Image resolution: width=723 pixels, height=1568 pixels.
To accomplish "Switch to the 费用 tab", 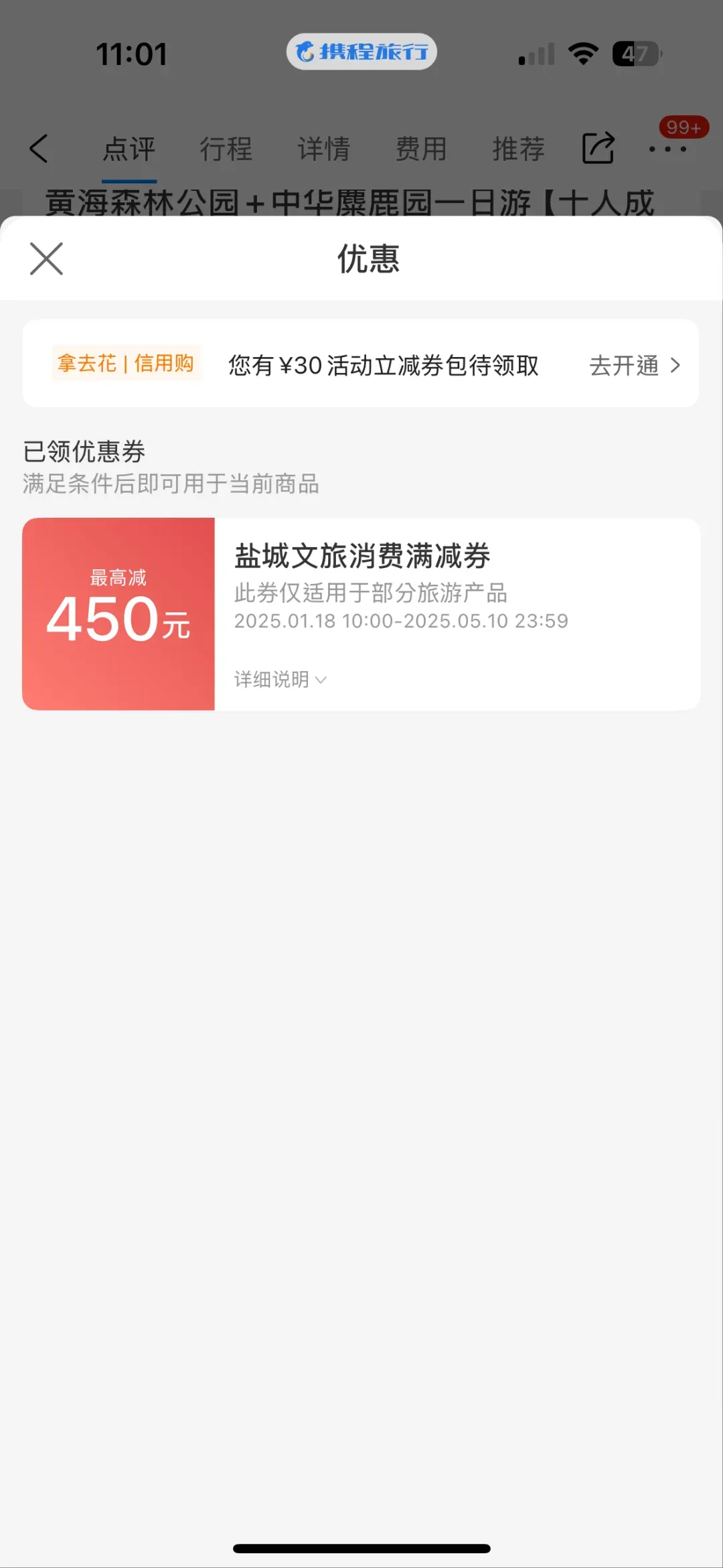I will pyautogui.click(x=420, y=148).
